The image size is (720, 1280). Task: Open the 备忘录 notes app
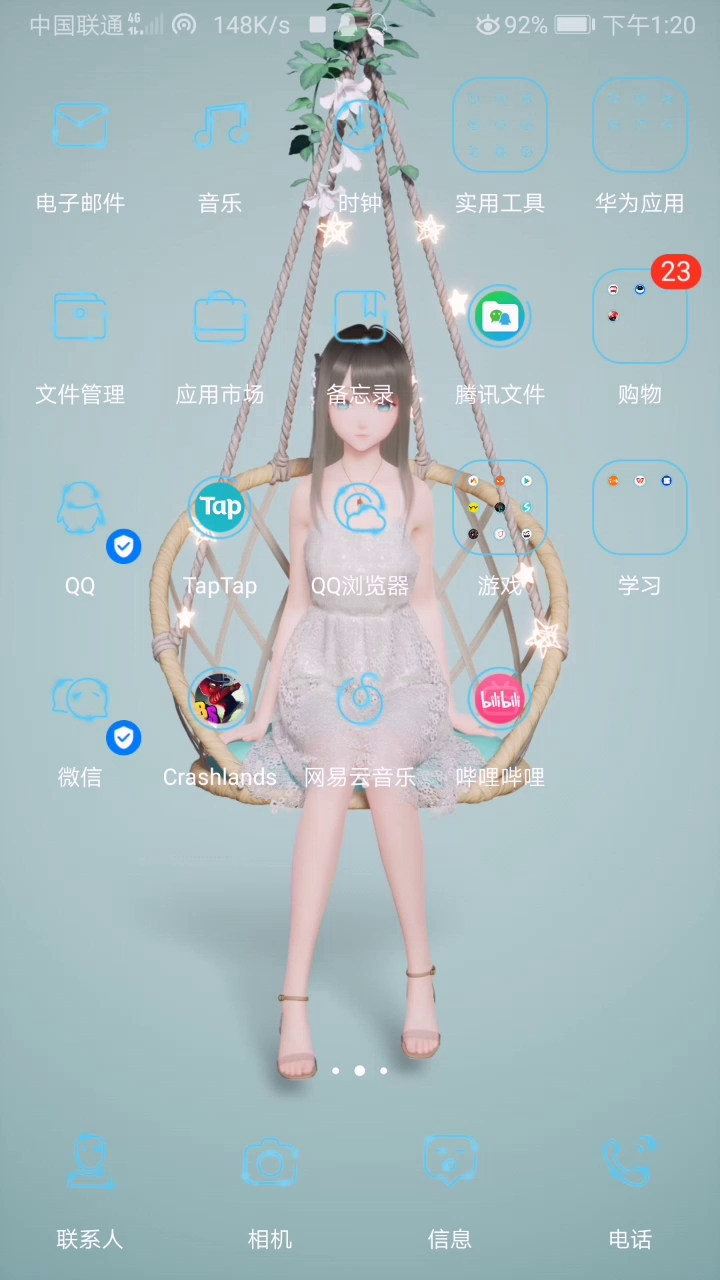coord(360,316)
